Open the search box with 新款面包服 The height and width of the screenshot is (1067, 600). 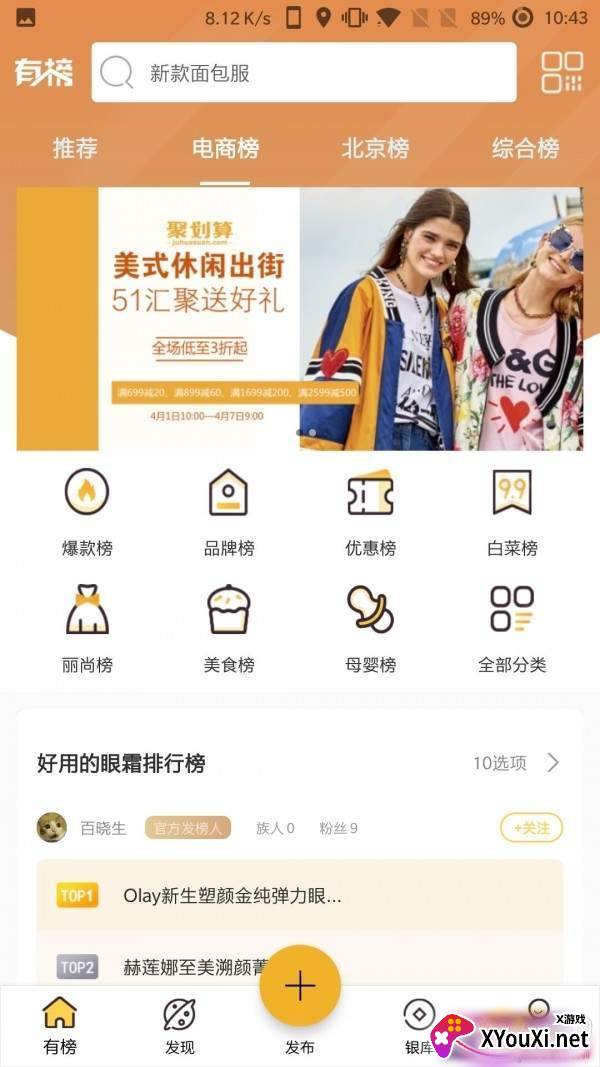[x=304, y=73]
